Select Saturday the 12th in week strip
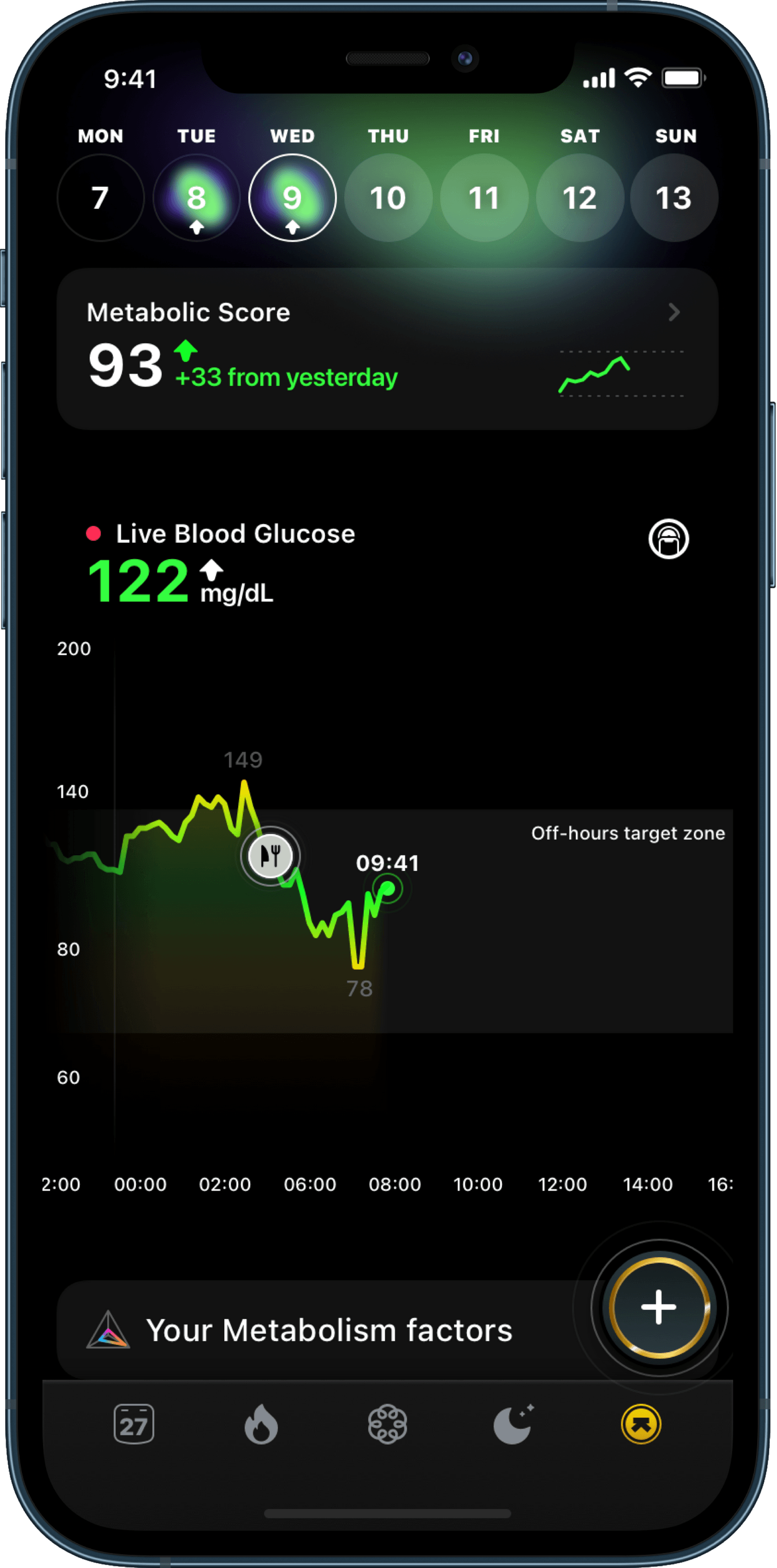The image size is (777, 1568). (x=580, y=198)
